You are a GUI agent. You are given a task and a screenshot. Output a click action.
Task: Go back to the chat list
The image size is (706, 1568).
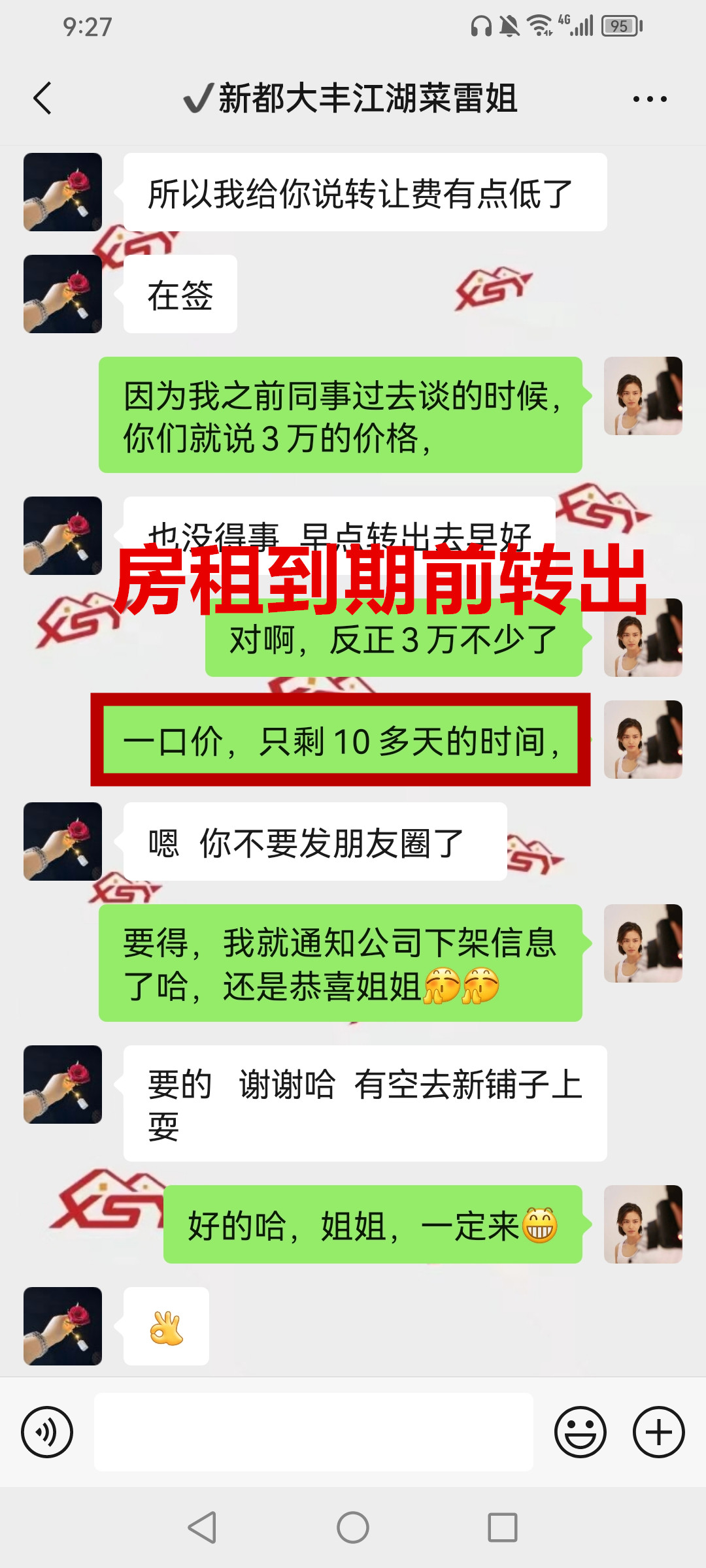coord(43,99)
